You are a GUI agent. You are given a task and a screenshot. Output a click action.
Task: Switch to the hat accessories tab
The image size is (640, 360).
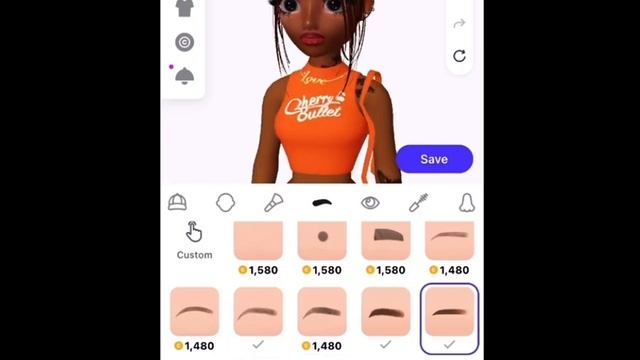pyautogui.click(x=177, y=202)
